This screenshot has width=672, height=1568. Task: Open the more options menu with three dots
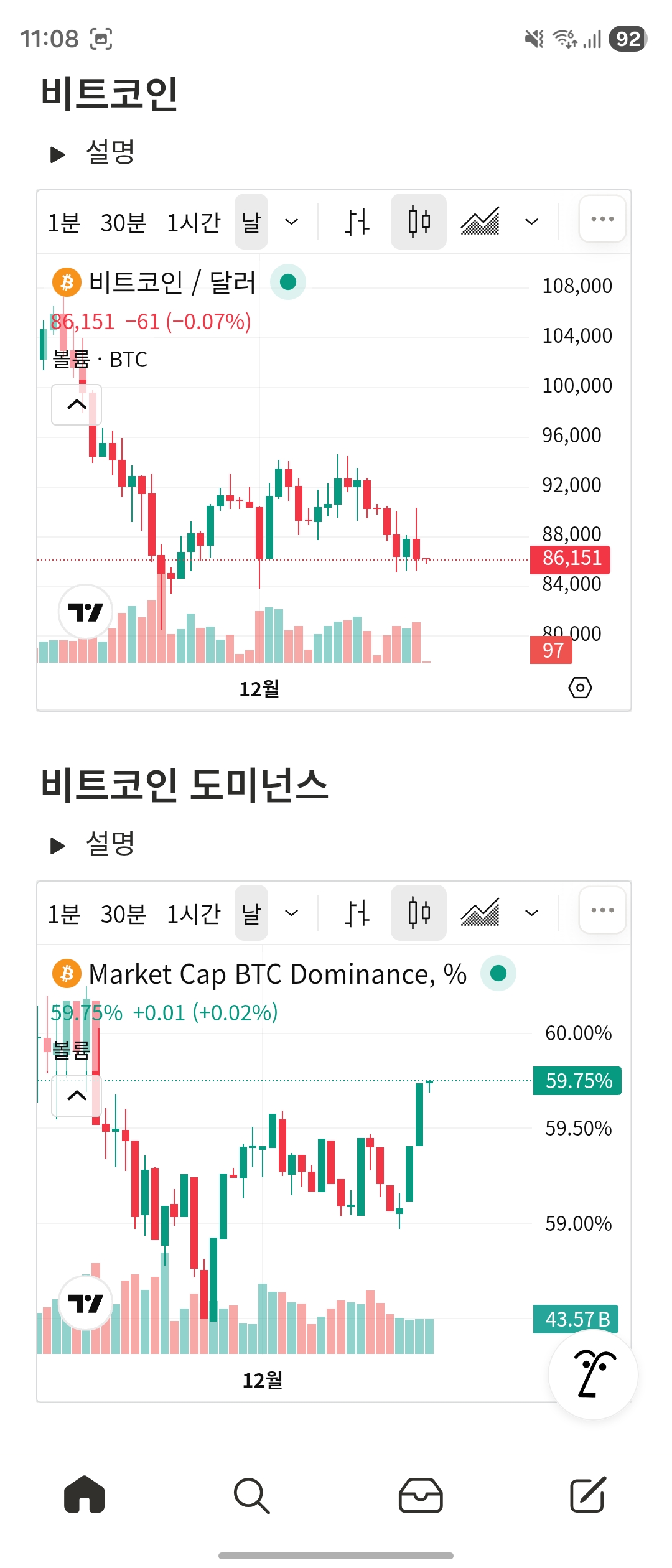click(x=601, y=218)
